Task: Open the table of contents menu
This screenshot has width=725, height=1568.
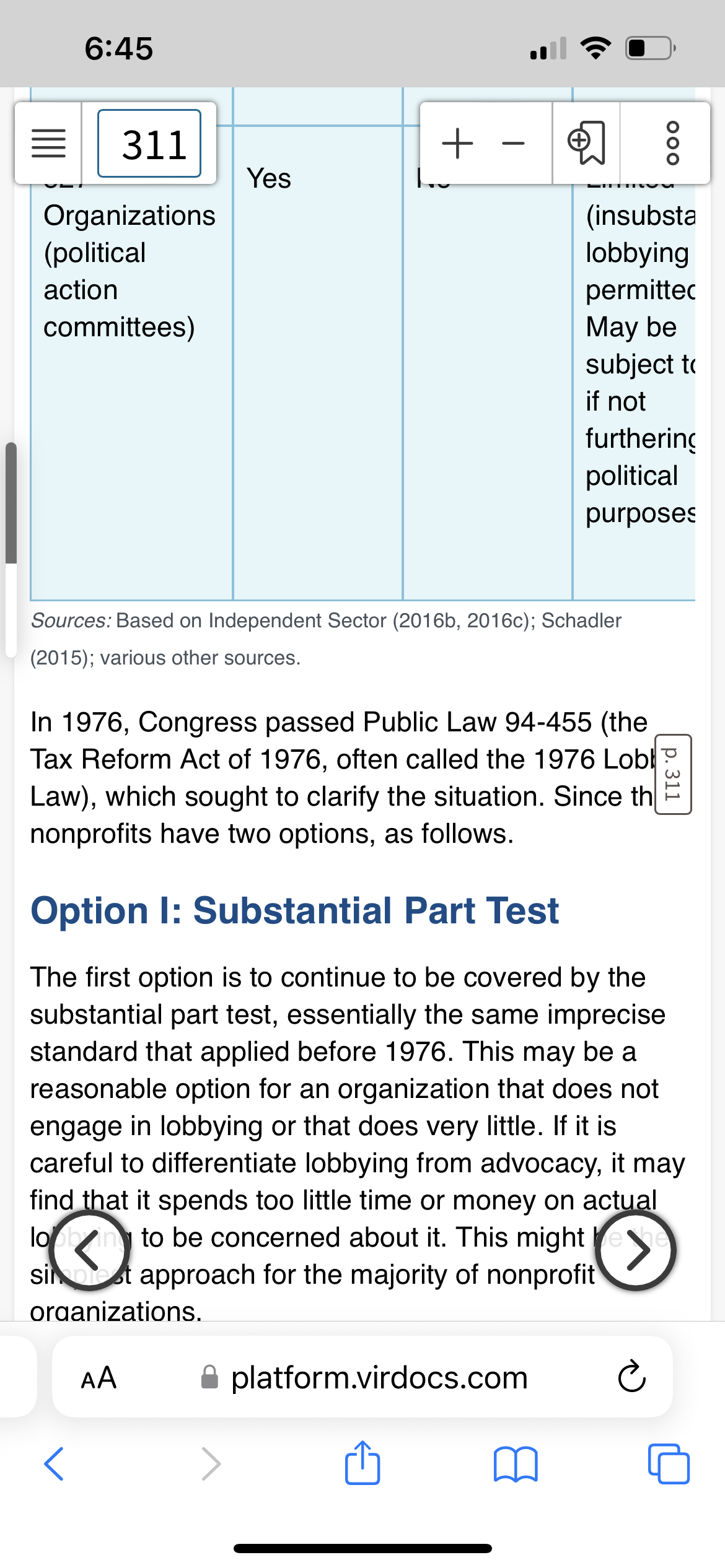Action: click(48, 144)
